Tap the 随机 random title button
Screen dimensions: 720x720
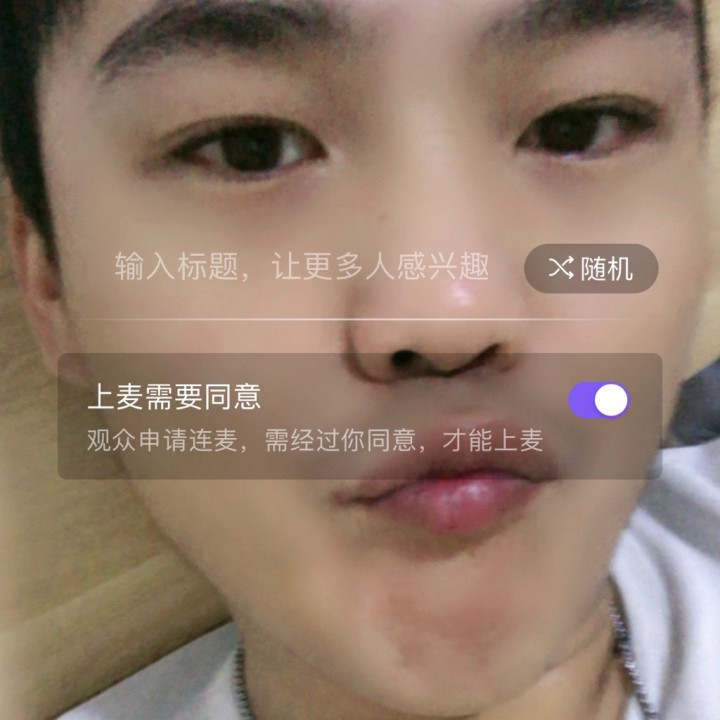tap(591, 268)
